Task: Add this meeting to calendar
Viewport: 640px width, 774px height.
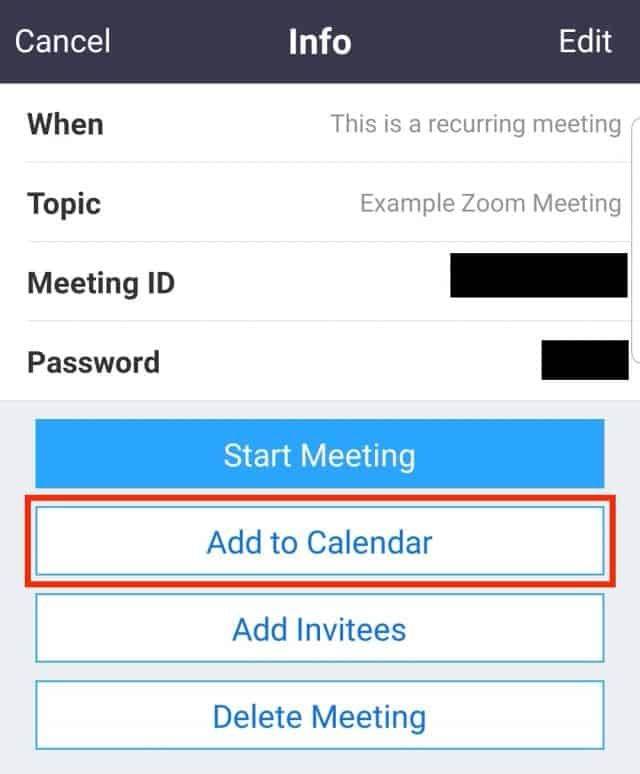Action: (x=319, y=543)
